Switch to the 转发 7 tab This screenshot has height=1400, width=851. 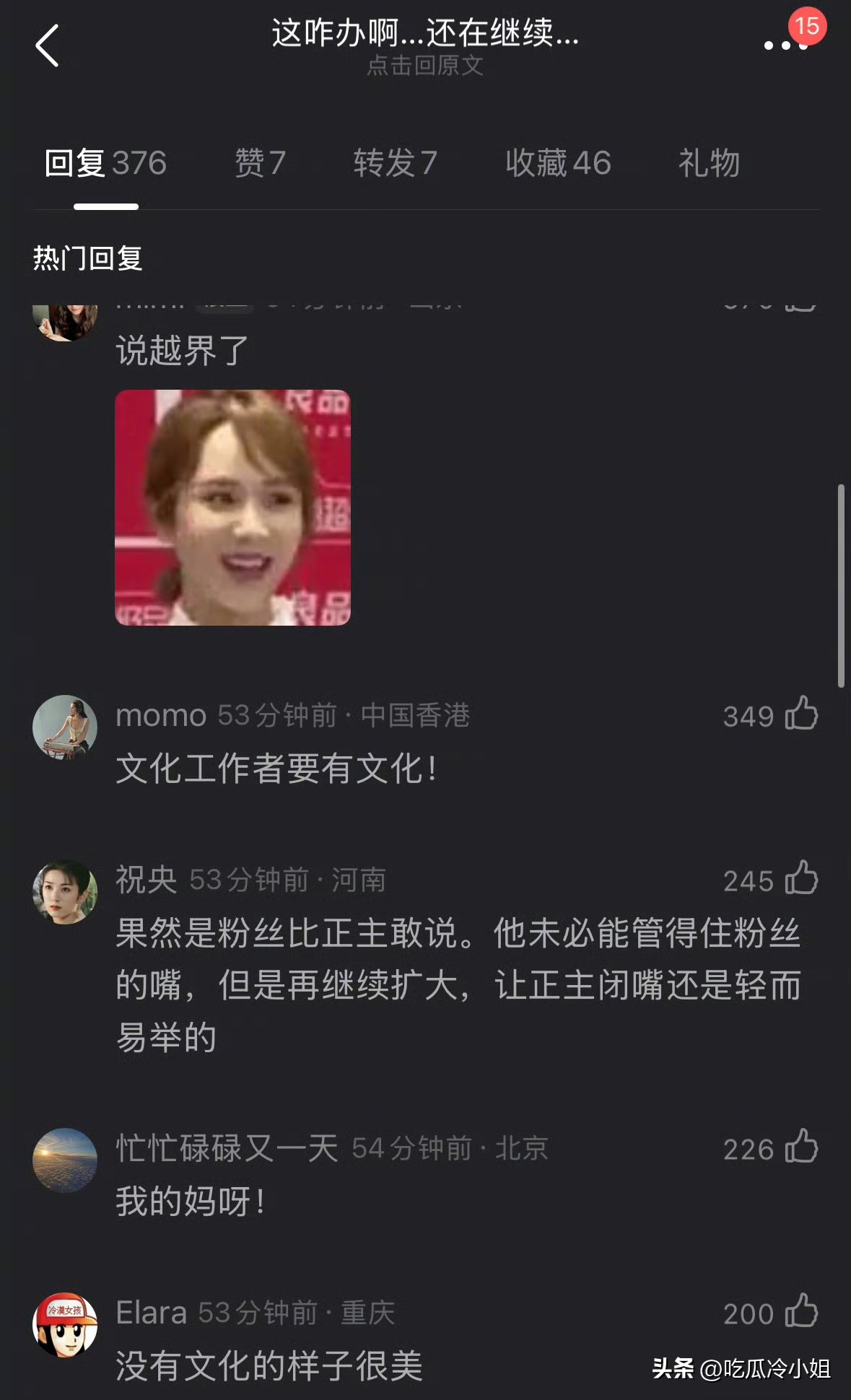(395, 163)
